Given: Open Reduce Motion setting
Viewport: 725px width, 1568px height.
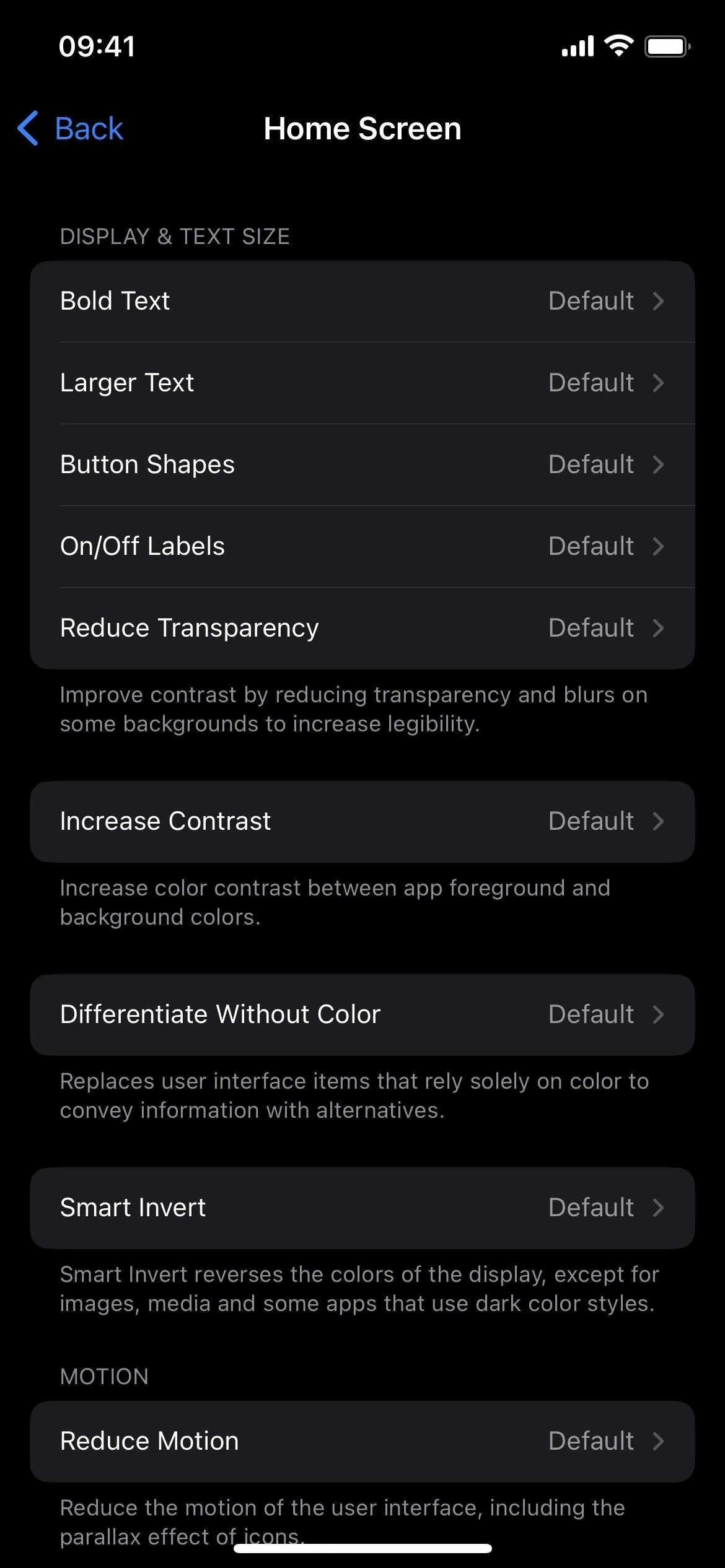Looking at the screenshot, I should (362, 1441).
